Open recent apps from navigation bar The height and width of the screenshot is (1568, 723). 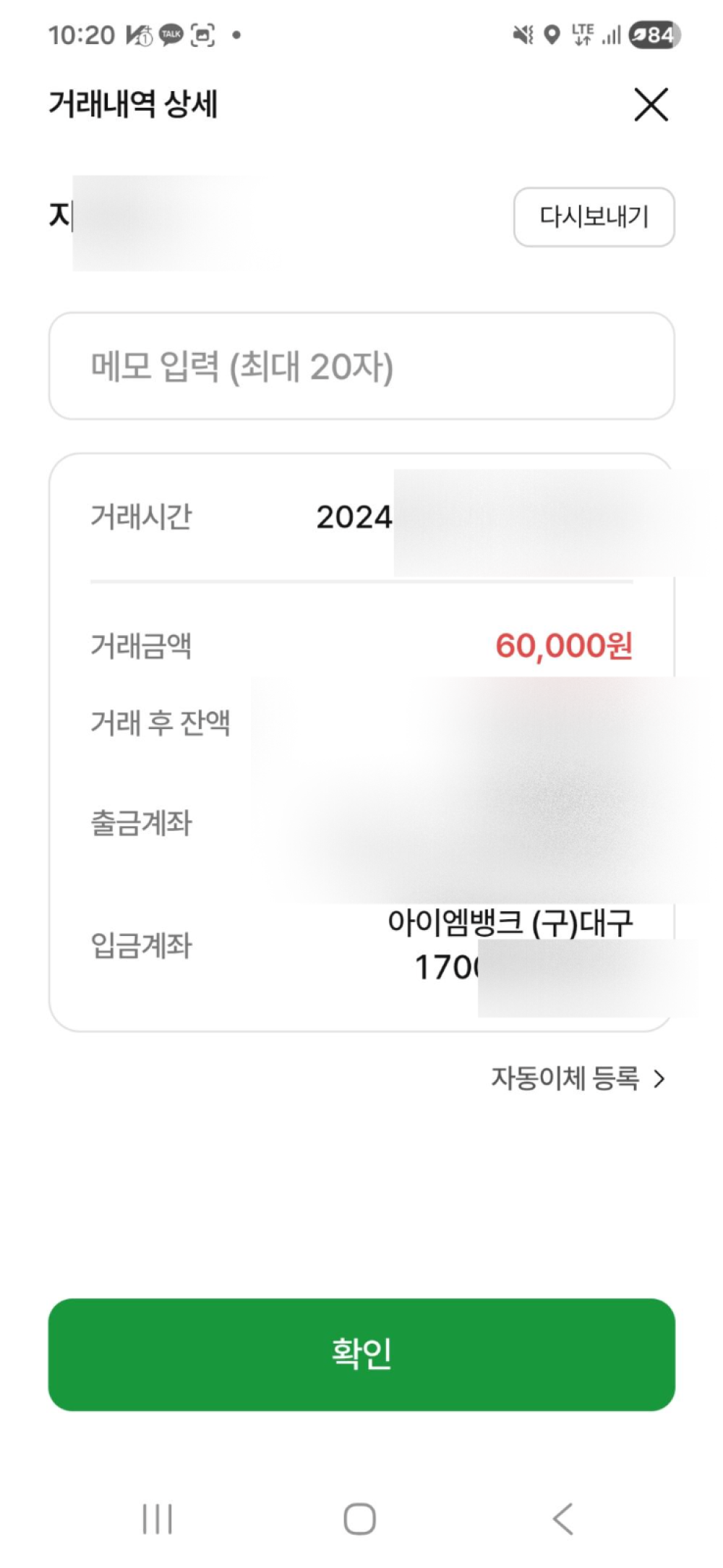coord(157,1518)
